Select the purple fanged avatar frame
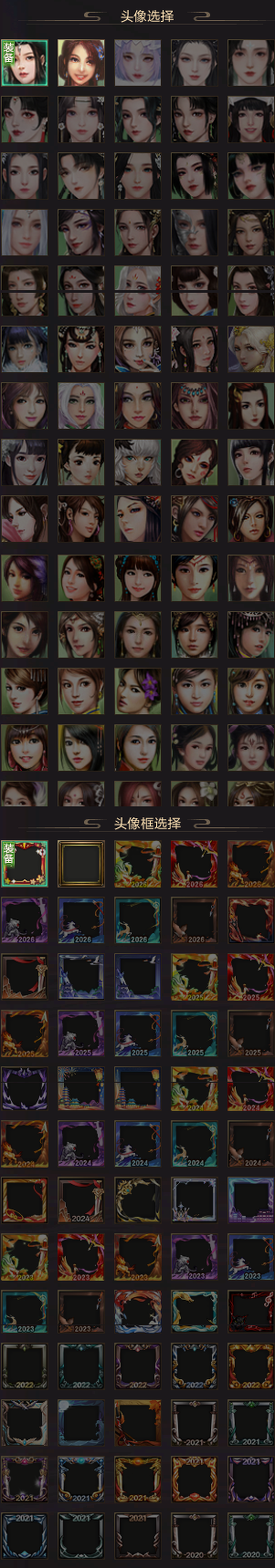This screenshot has width=275, height=1568. click(x=24, y=1088)
